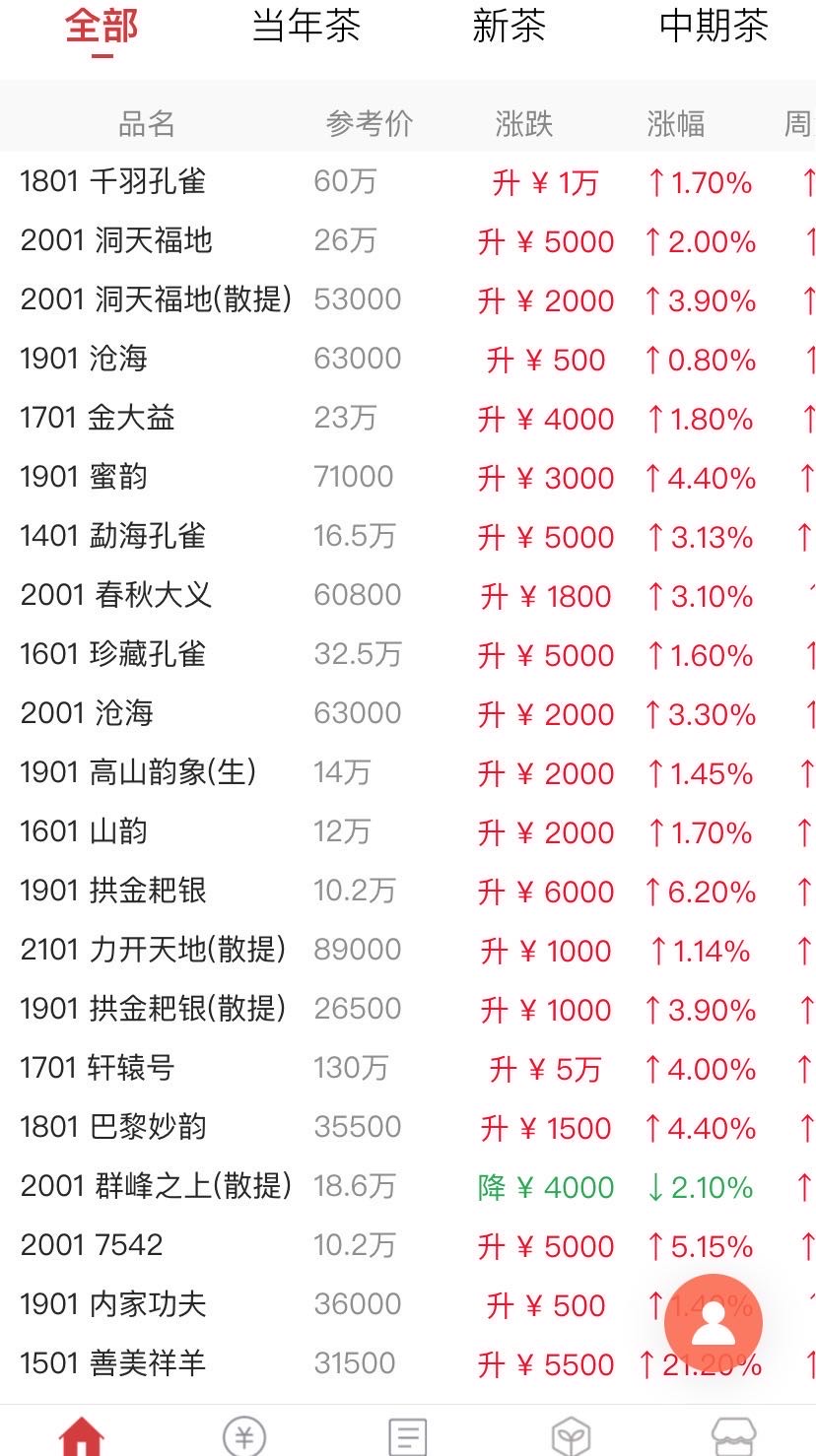Open the 1701 金大益 row
This screenshot has width=816, height=1456.
408,418
